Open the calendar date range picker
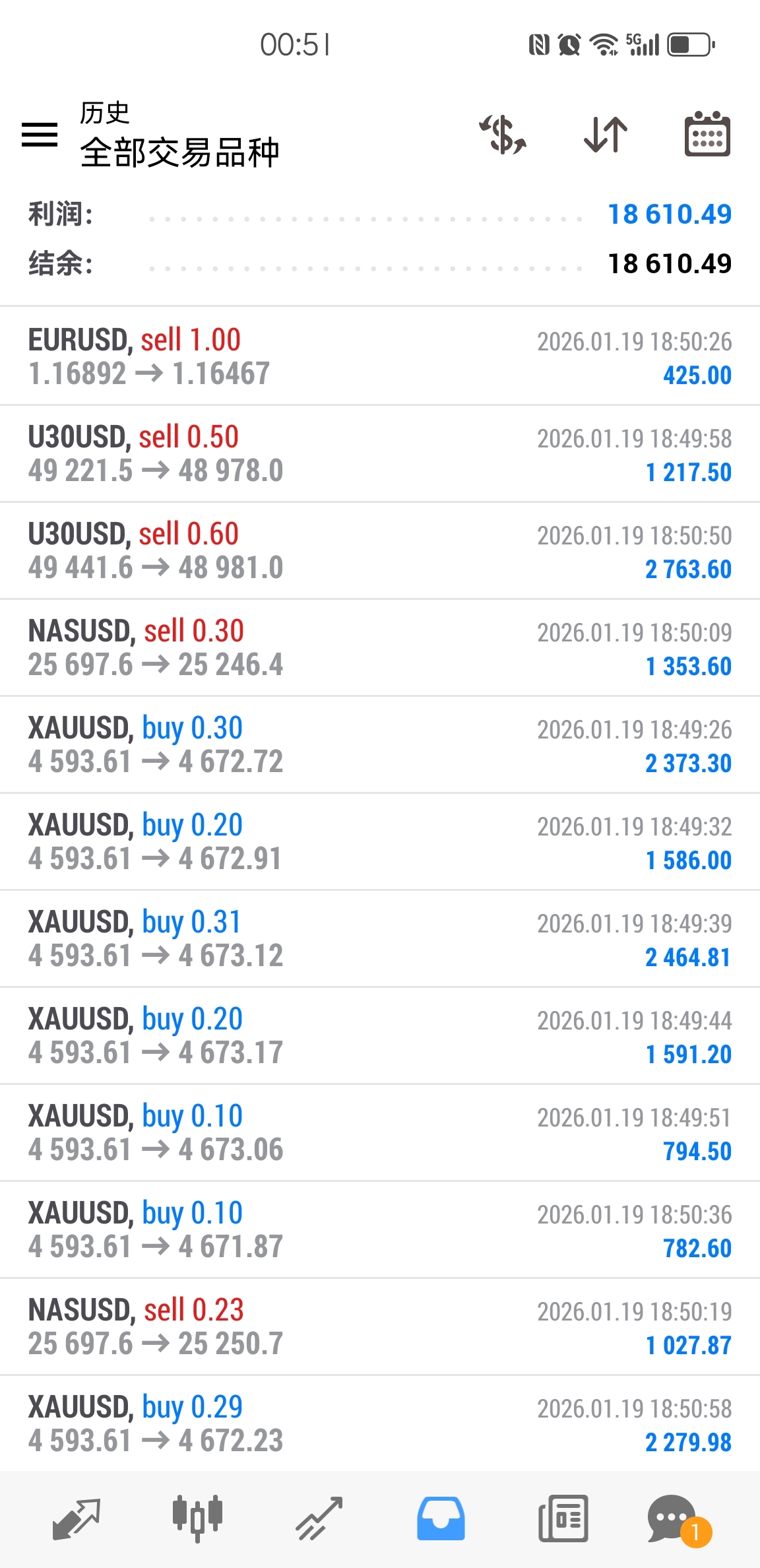Viewport: 760px width, 1568px height. coord(707,135)
